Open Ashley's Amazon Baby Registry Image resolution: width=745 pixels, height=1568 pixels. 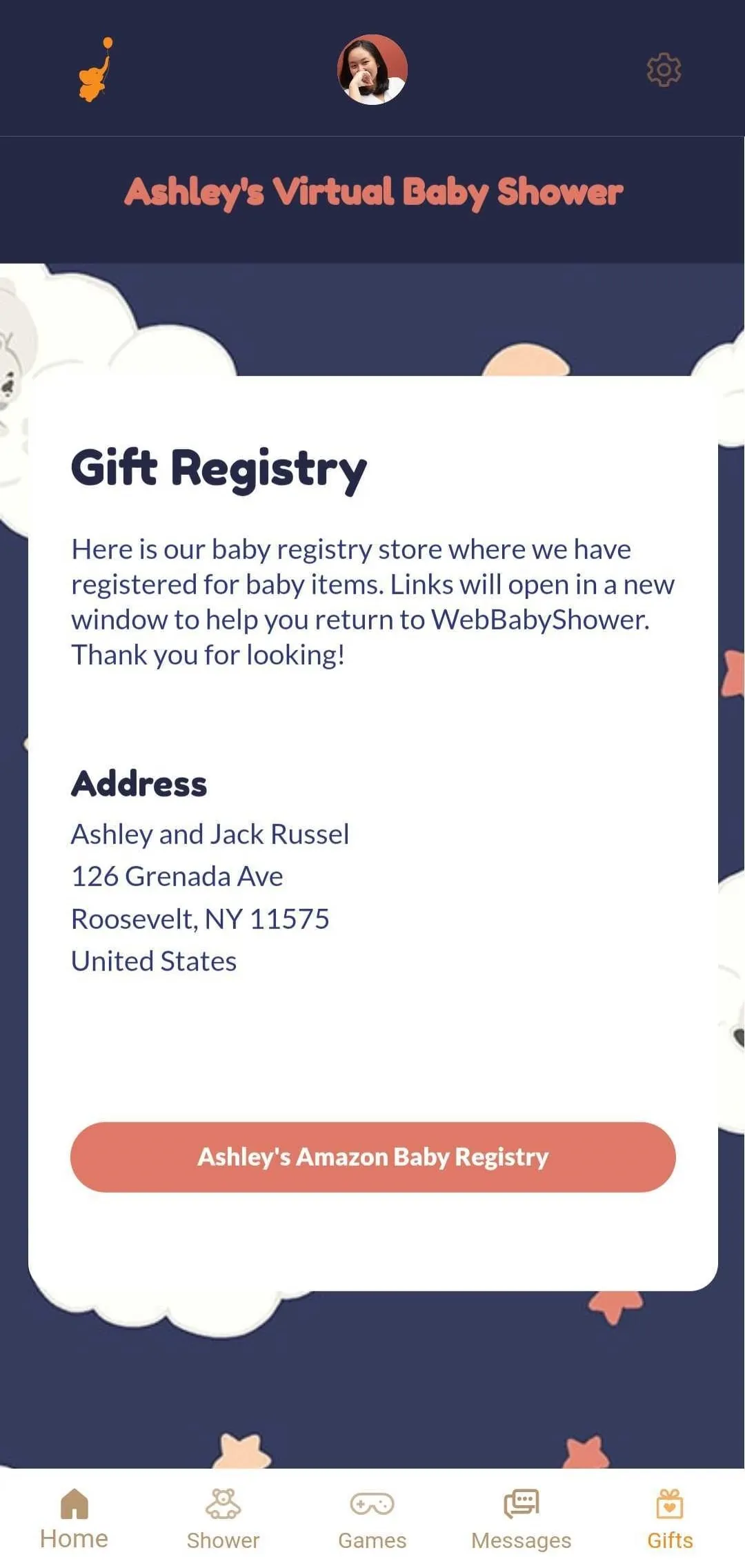coord(372,1157)
